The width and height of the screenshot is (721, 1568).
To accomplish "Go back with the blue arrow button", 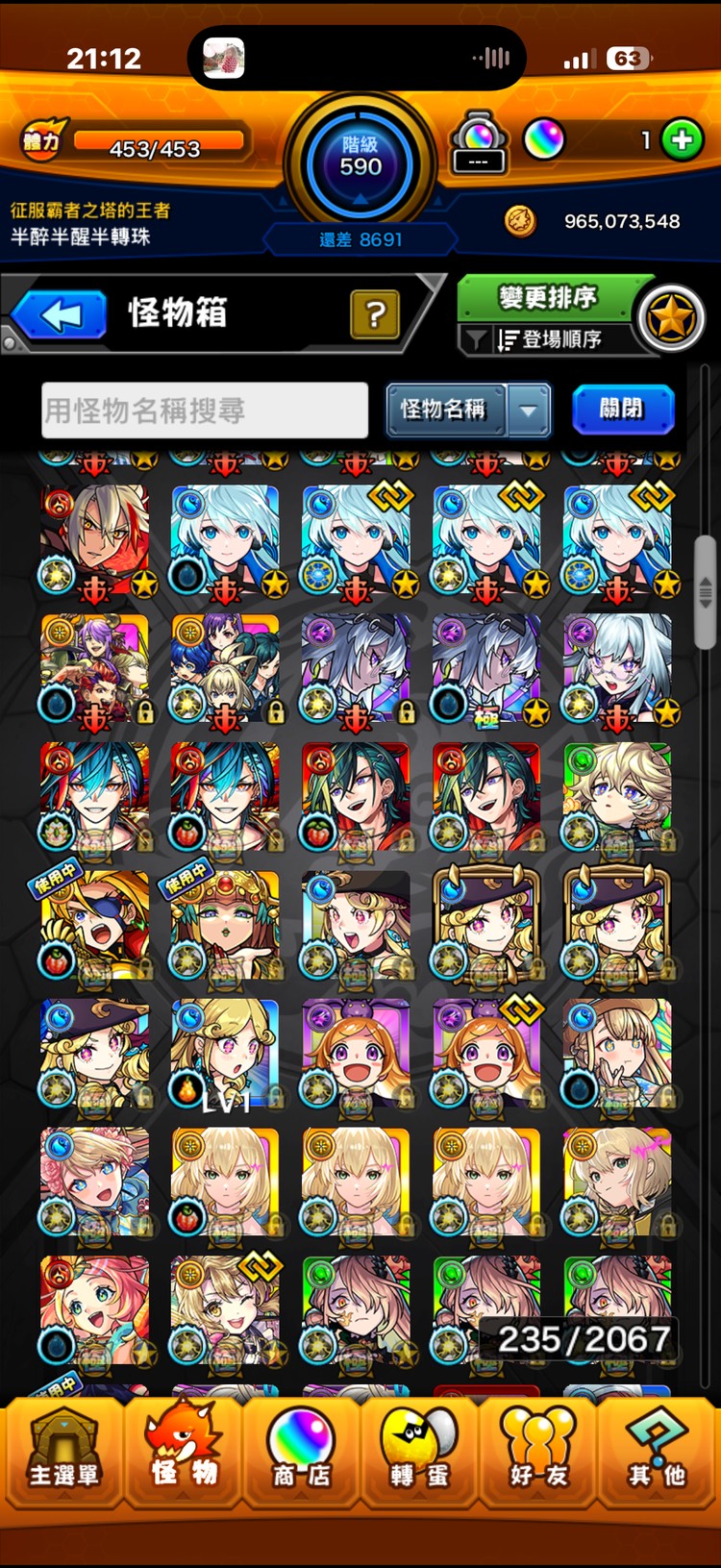I will tap(60, 315).
